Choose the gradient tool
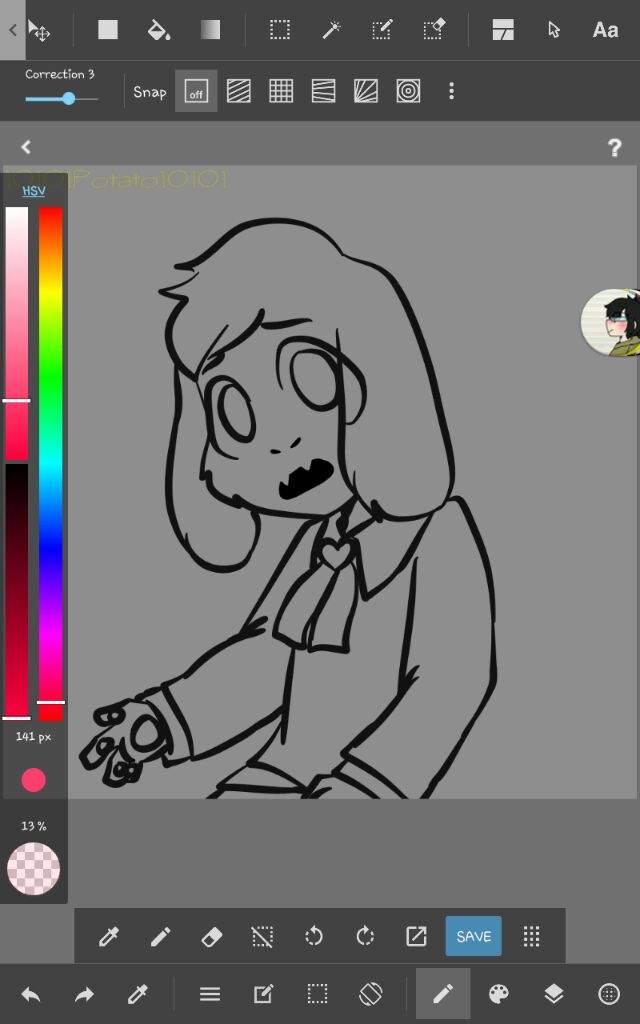 [x=210, y=30]
